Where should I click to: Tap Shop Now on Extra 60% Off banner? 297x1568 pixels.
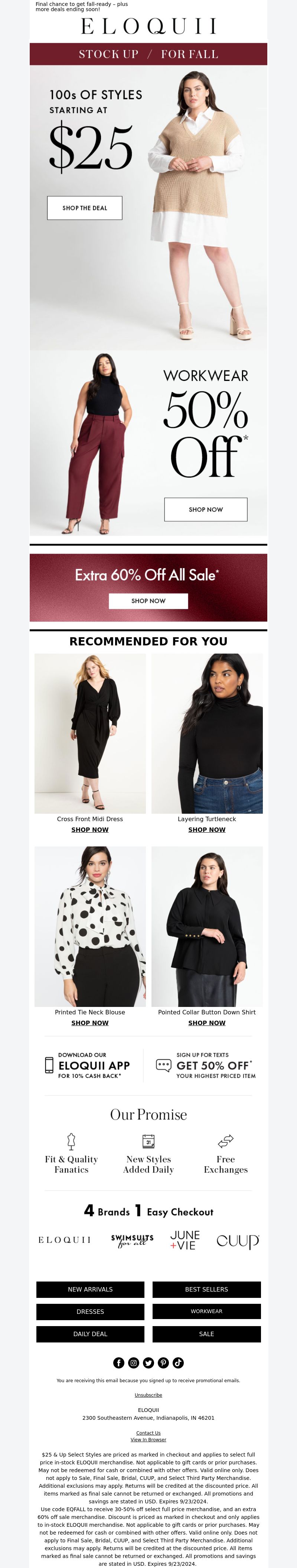click(x=148, y=601)
